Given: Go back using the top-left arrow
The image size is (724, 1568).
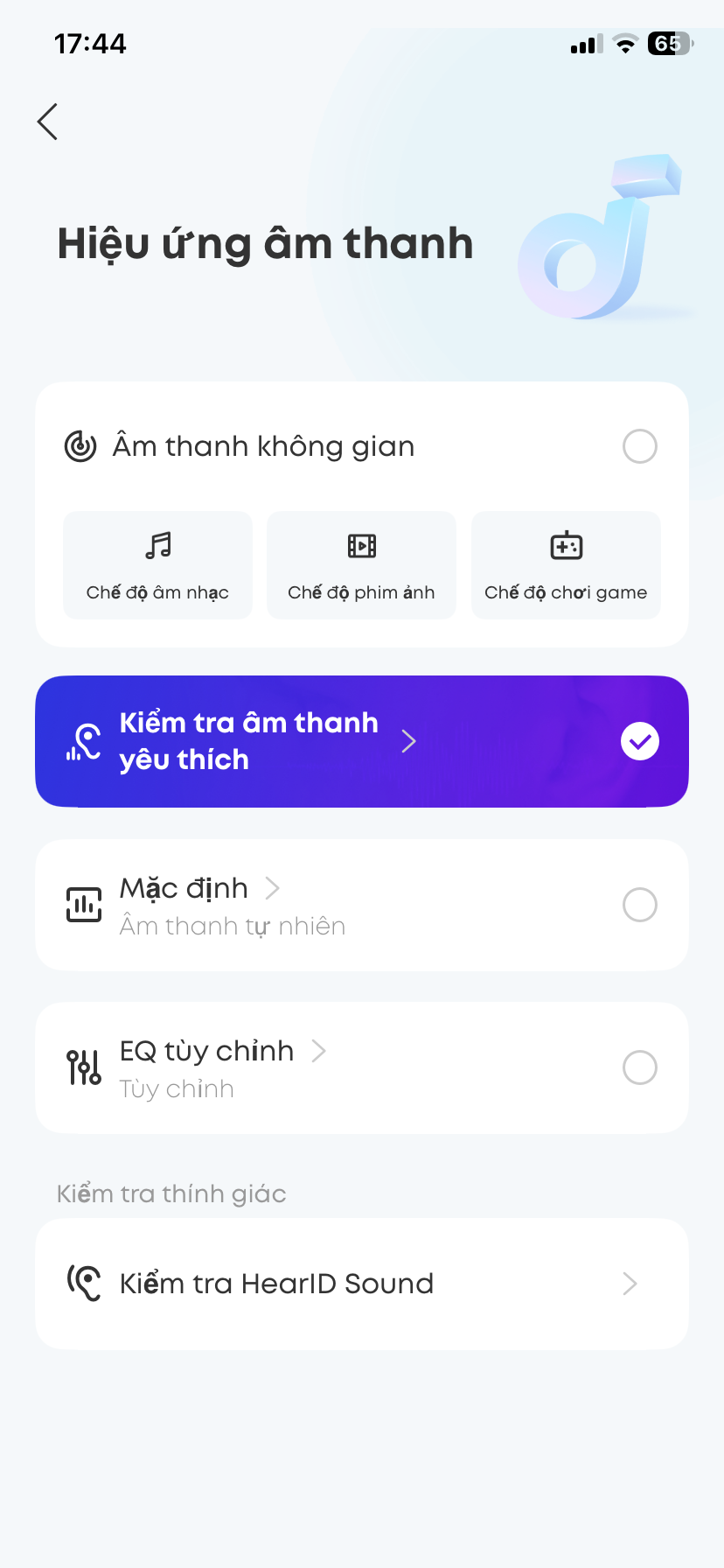Looking at the screenshot, I should 48,122.
